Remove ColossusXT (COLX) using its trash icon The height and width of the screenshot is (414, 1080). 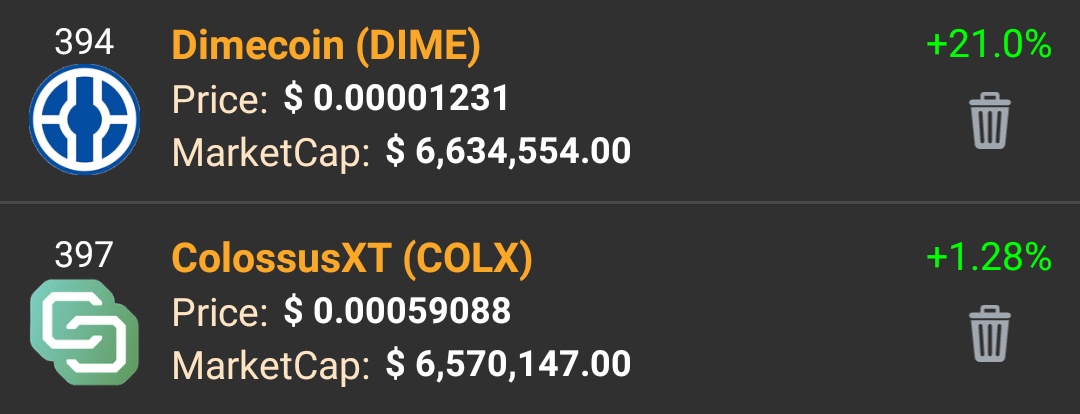(990, 334)
